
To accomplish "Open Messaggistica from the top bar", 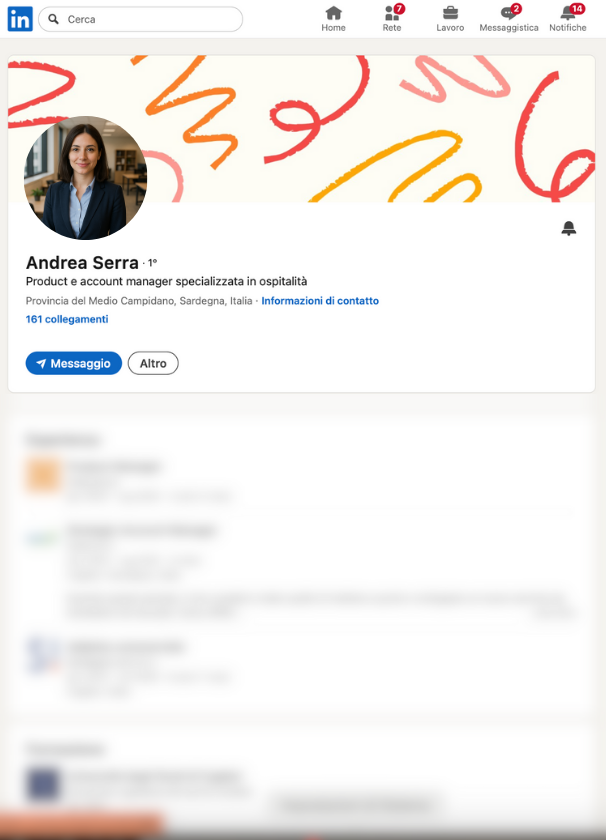I will click(x=508, y=18).
